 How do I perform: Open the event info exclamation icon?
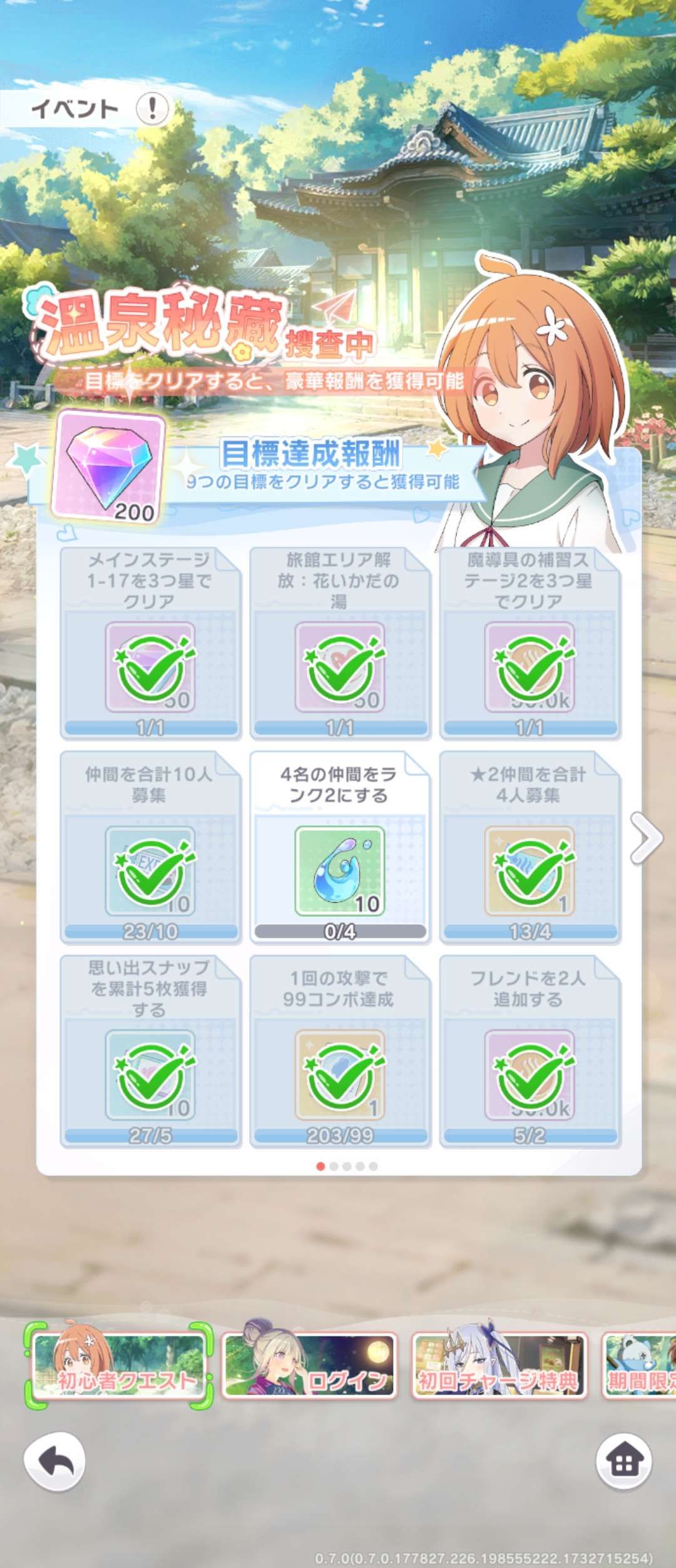click(152, 109)
